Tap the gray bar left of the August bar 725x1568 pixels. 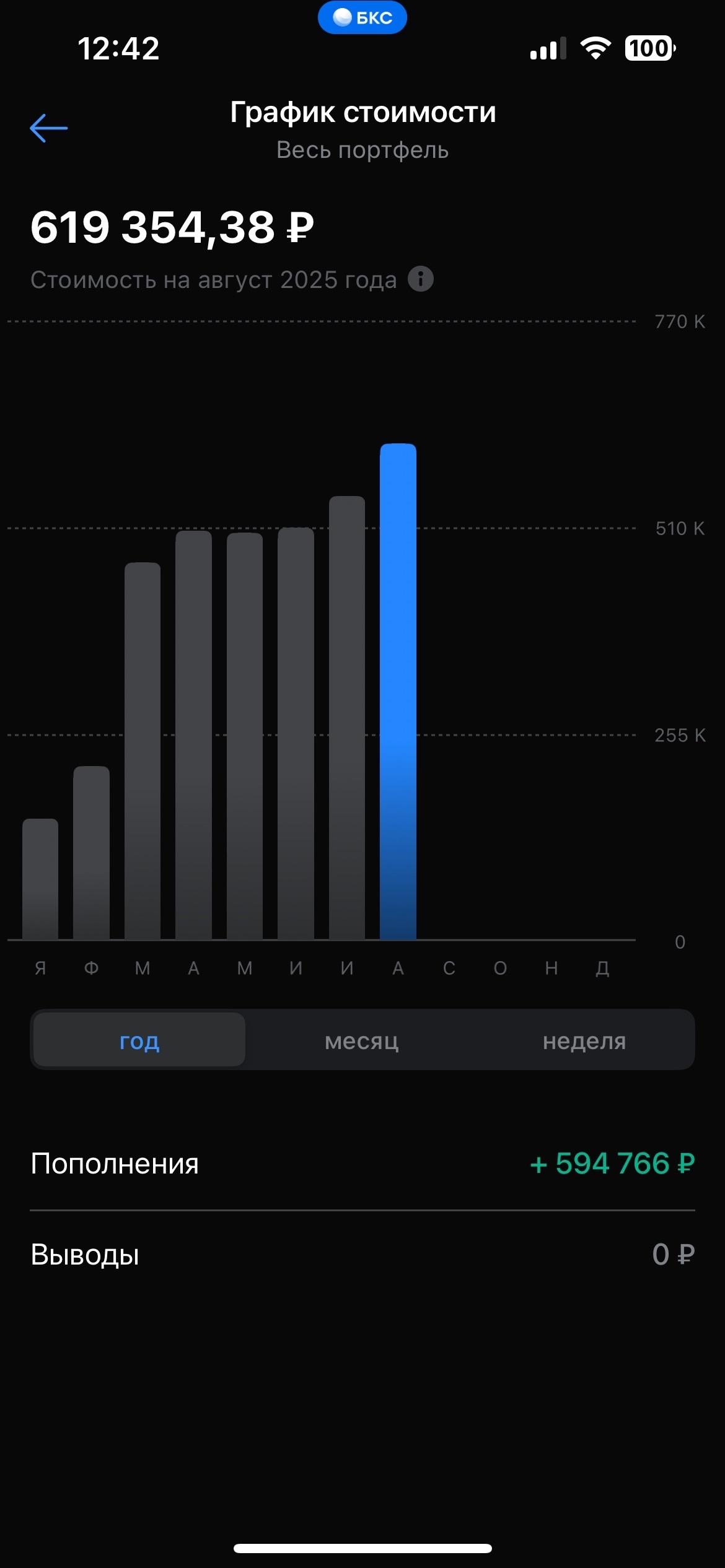(x=347, y=718)
